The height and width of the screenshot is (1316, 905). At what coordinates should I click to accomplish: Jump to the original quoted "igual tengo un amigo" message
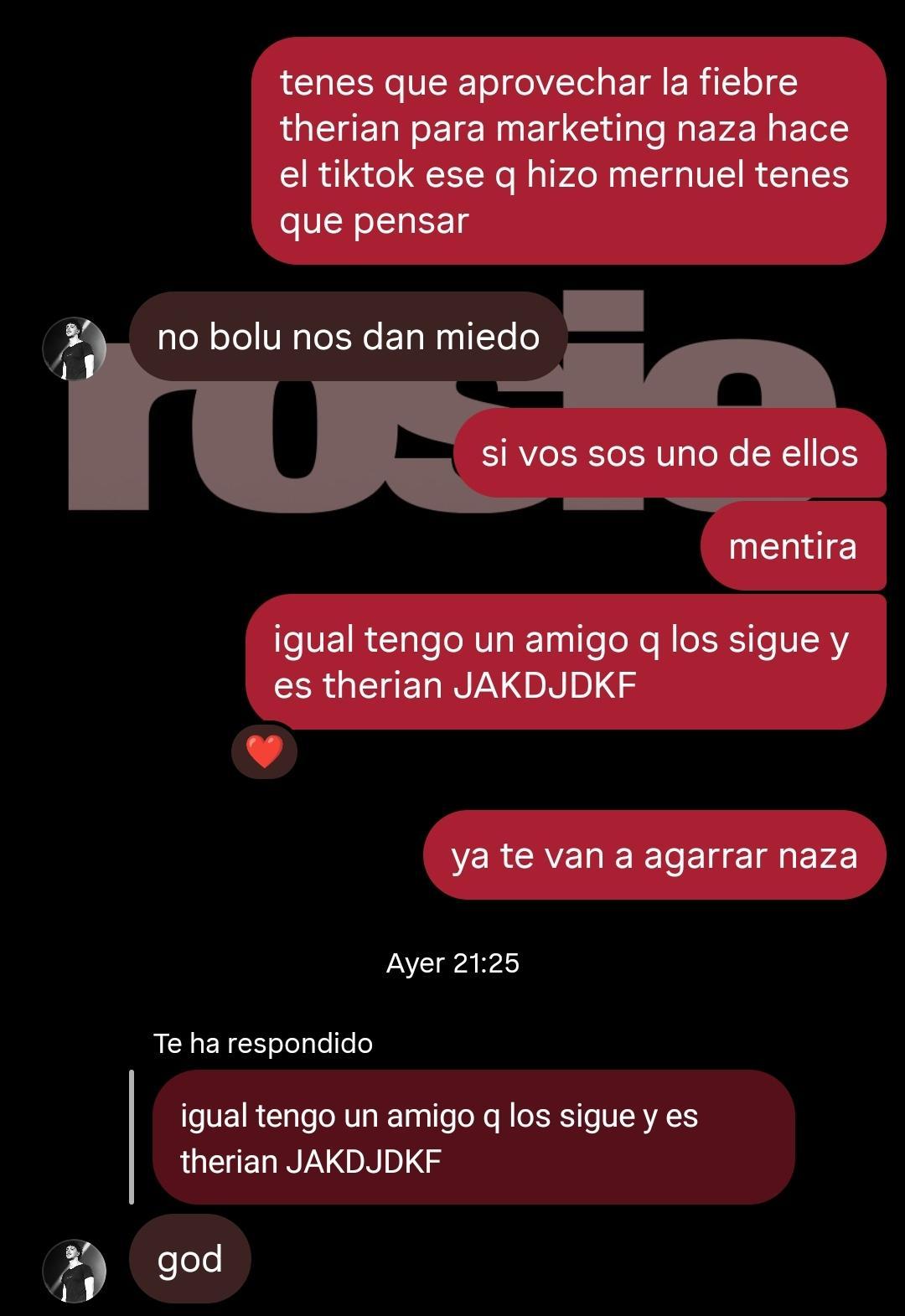(473, 1138)
